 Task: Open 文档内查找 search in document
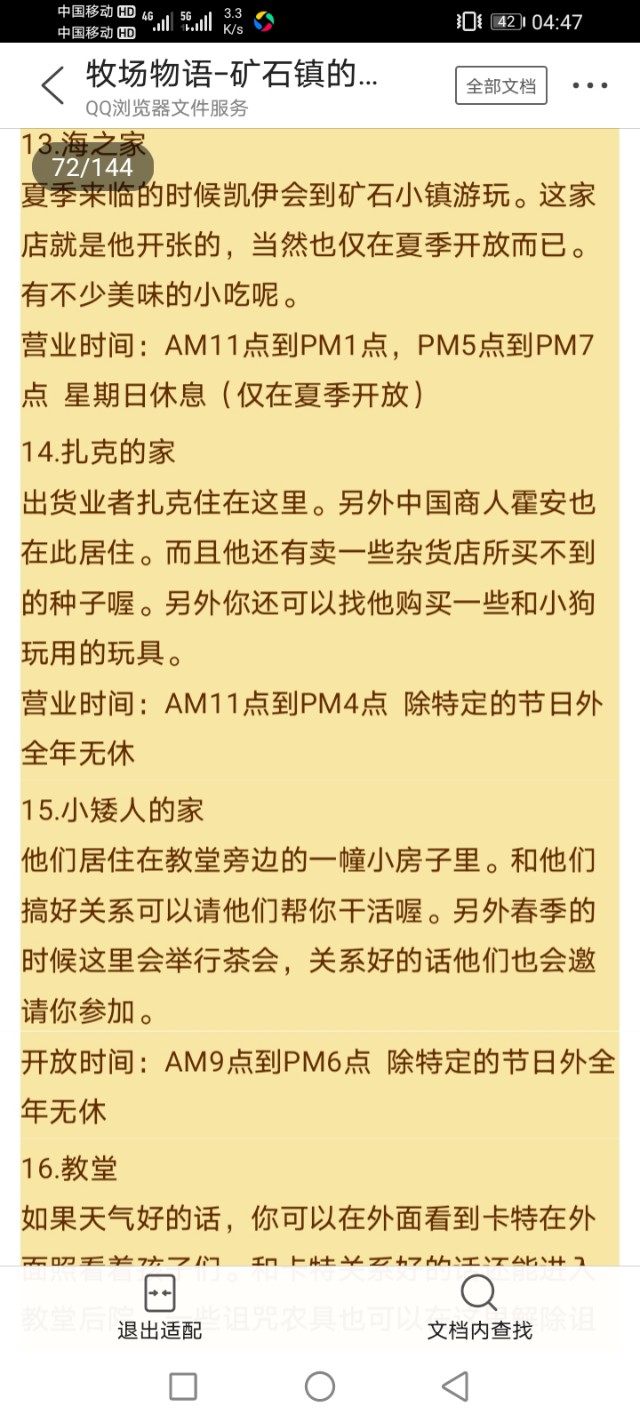(479, 1307)
